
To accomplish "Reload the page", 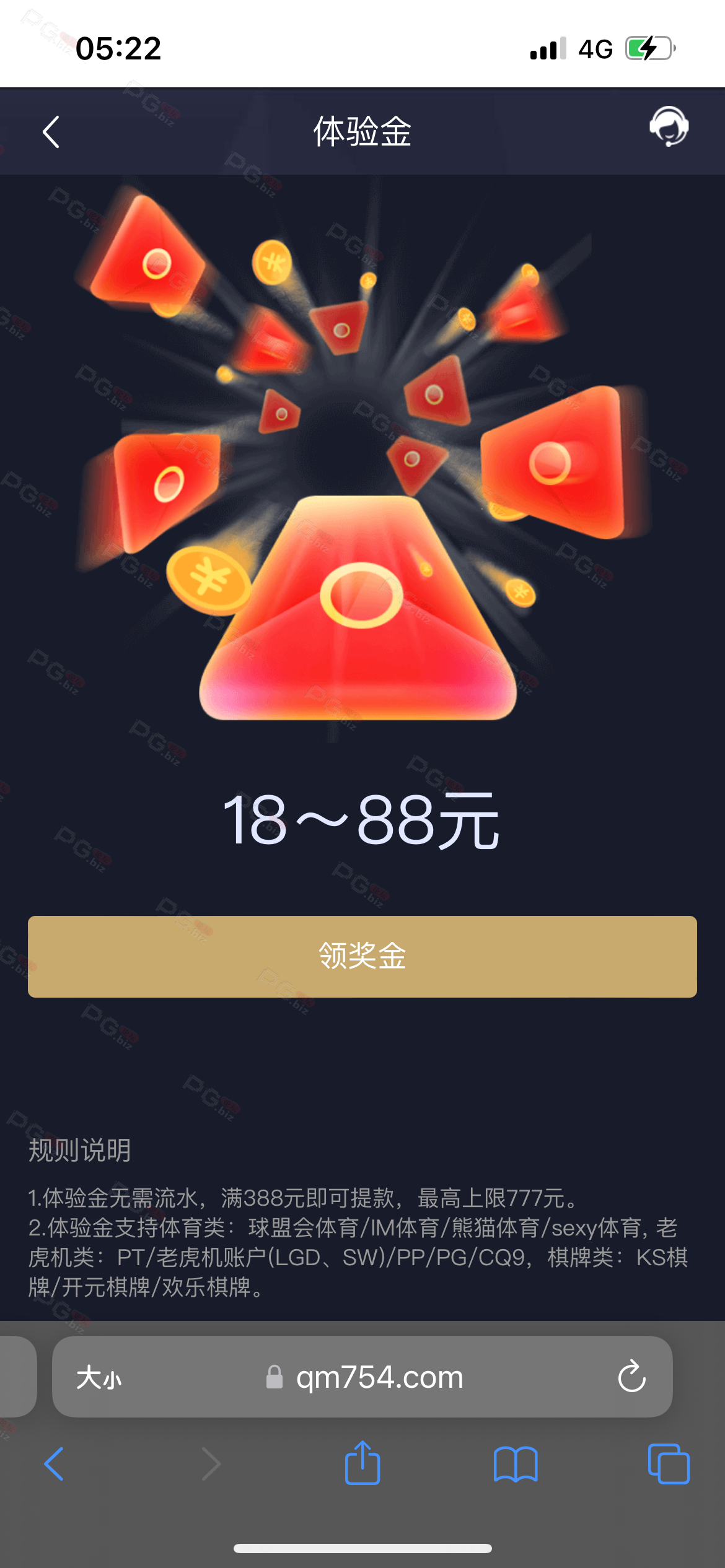I will point(631,1377).
